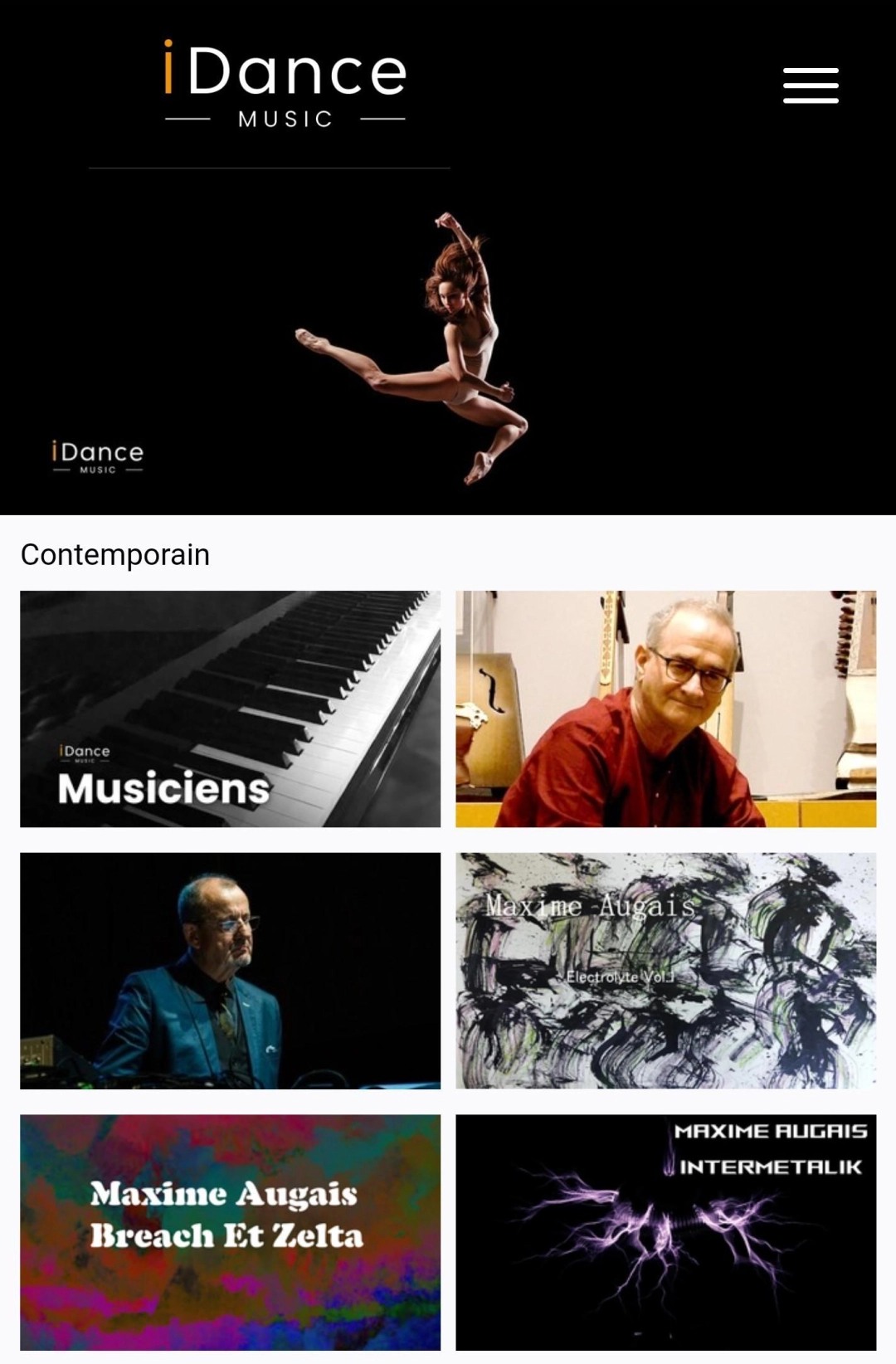The width and height of the screenshot is (896, 1364).
Task: Open Maxime Augais Electrolyte Vol.1 tile
Action: [665, 970]
